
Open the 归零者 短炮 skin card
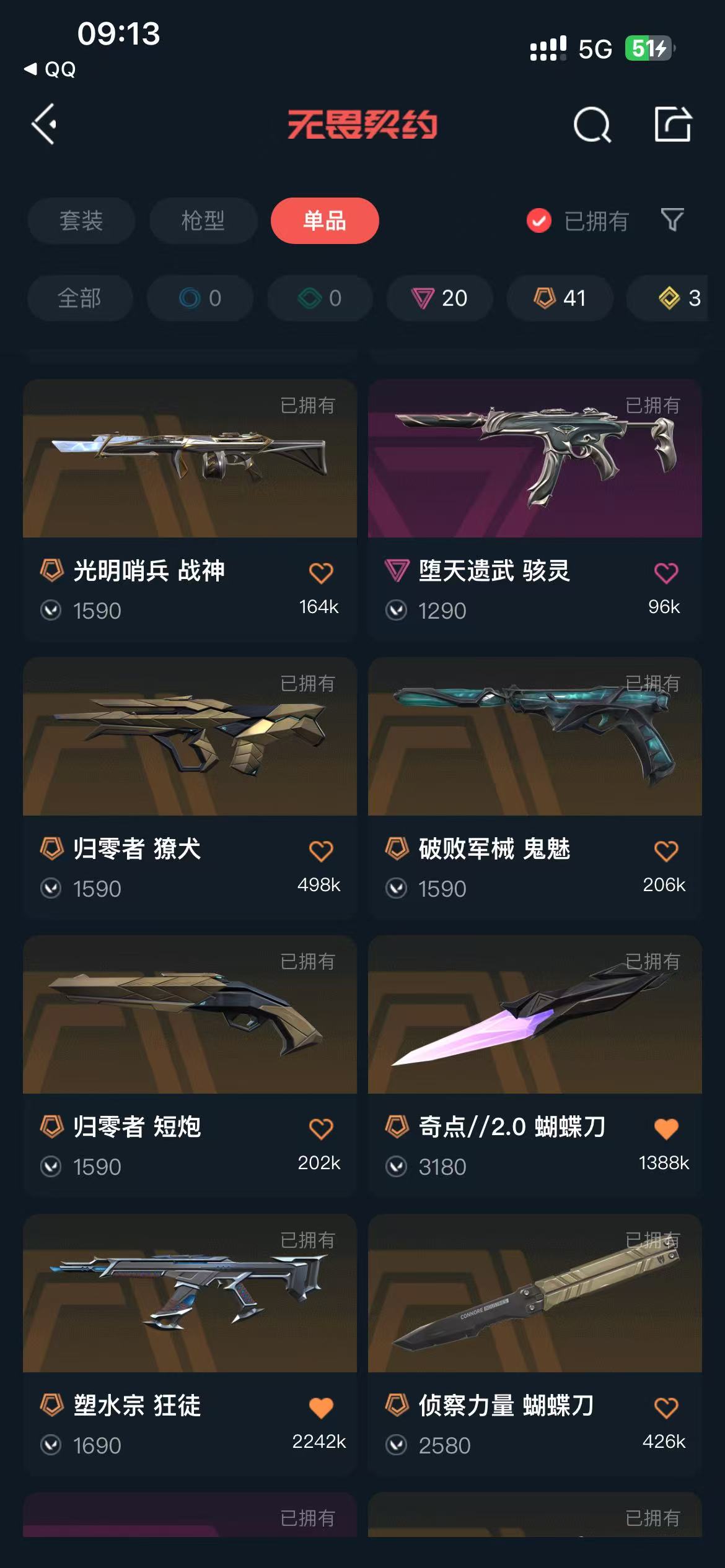click(x=190, y=1066)
